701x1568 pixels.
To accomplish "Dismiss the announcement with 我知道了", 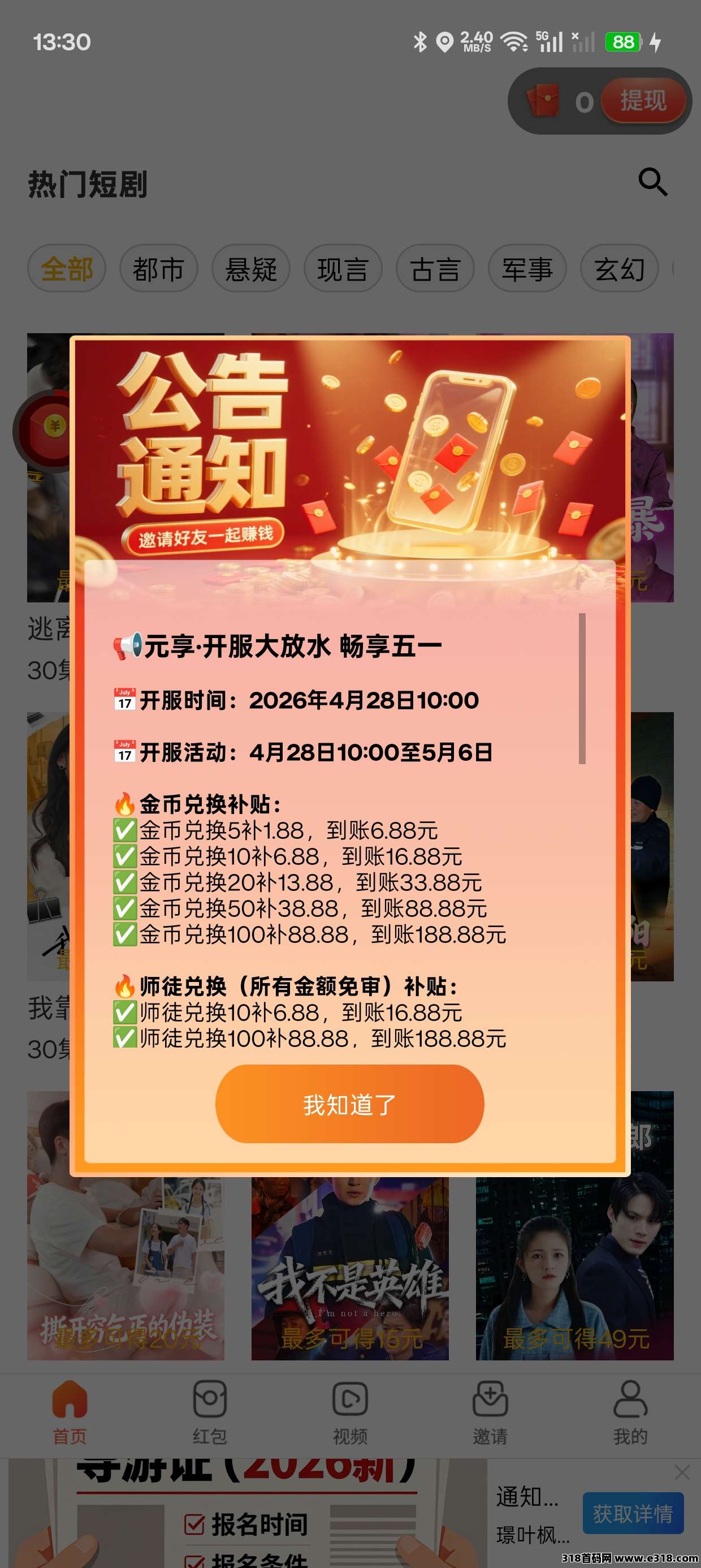I will coord(349,1104).
